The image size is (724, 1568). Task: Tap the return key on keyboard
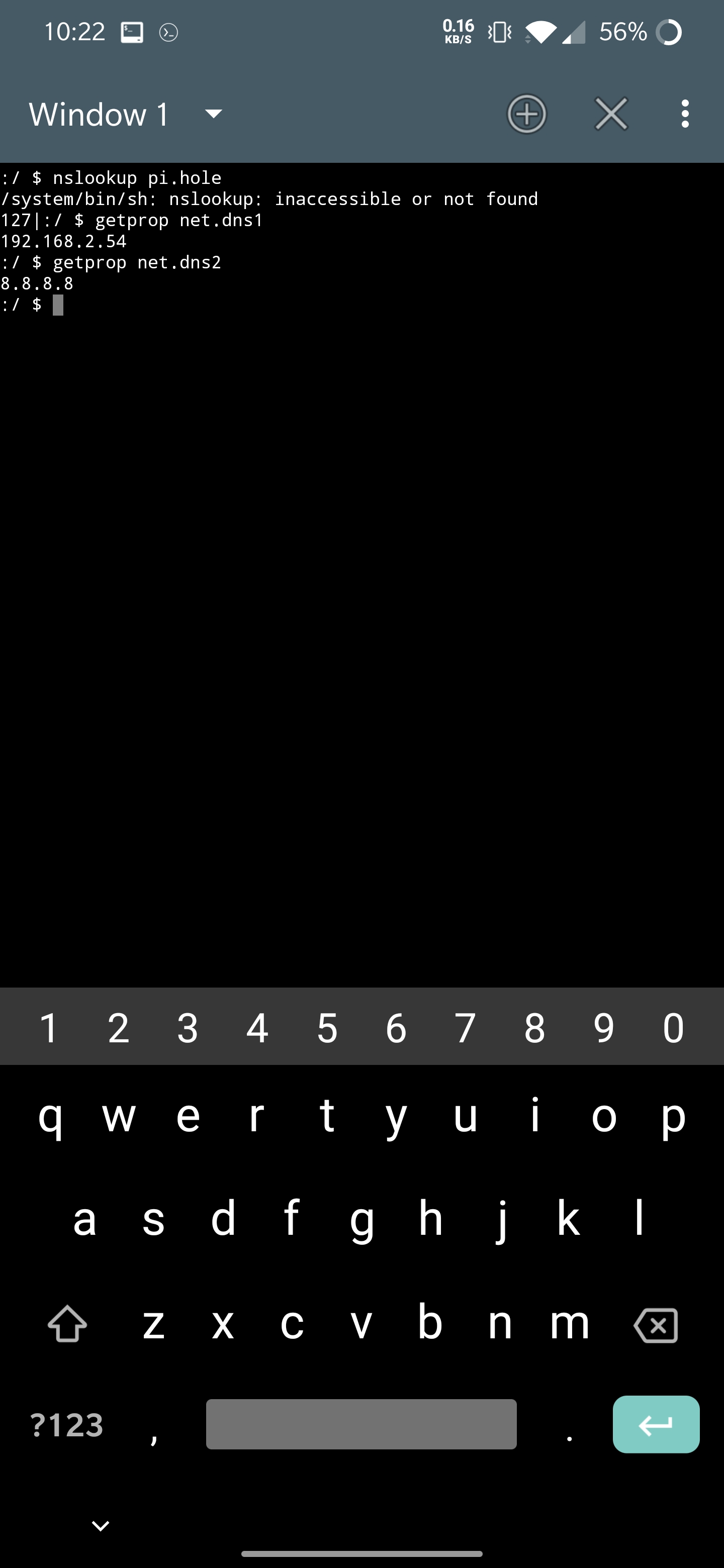(x=656, y=1424)
